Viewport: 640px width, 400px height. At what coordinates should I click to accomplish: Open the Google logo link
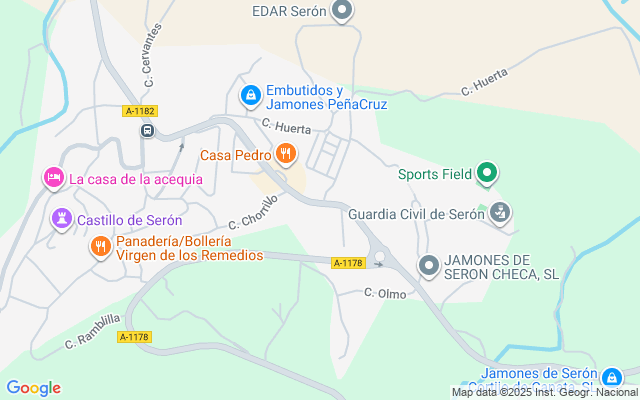[x=33, y=388]
